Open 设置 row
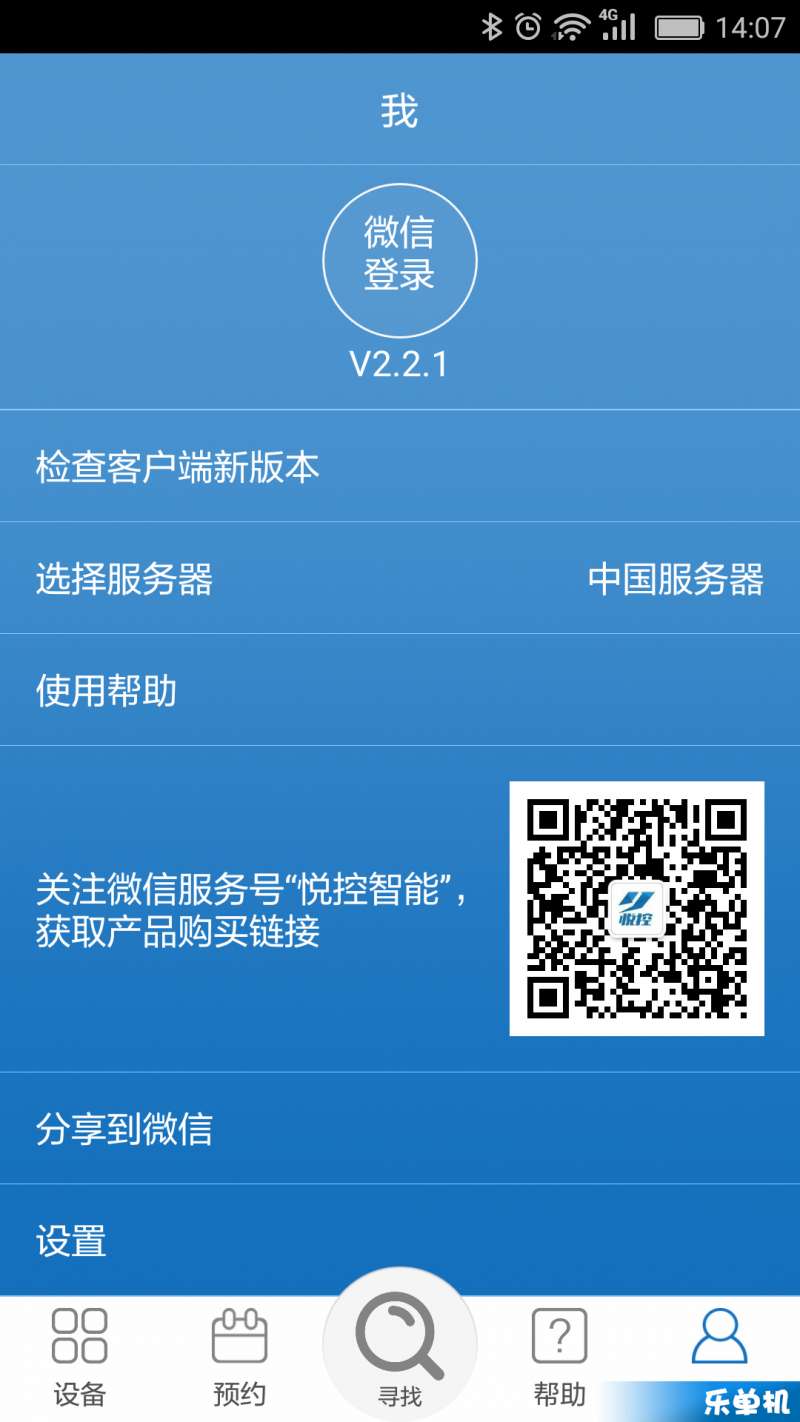The width and height of the screenshot is (800, 1422). coord(400,1241)
